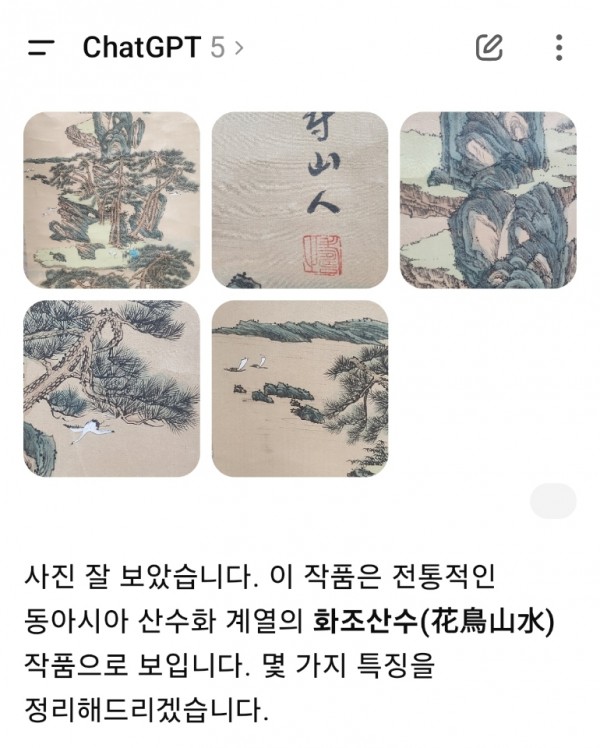Start a new chat with compose icon
600x748 pixels.
pos(489,47)
